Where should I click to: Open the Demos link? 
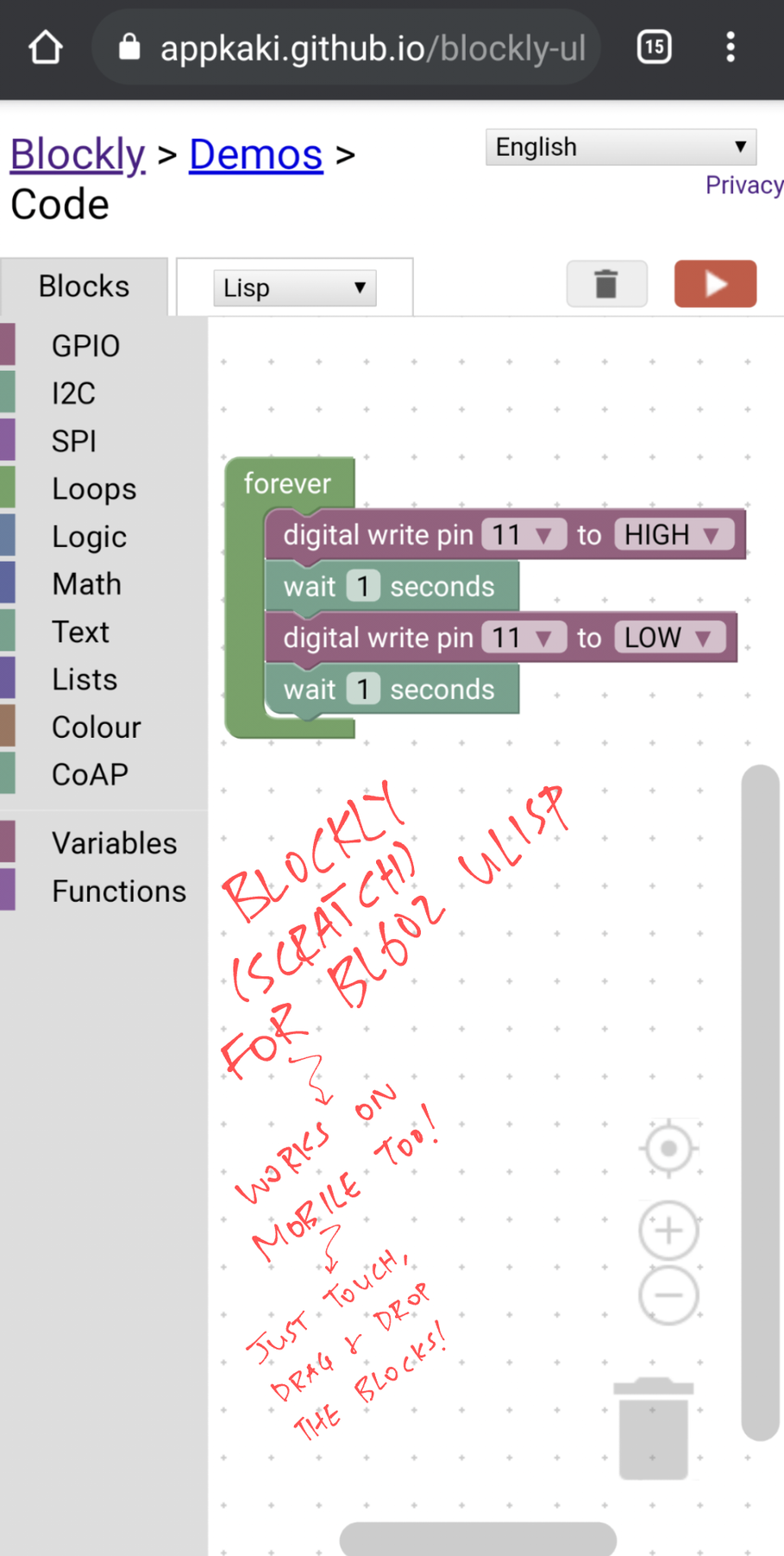point(256,154)
